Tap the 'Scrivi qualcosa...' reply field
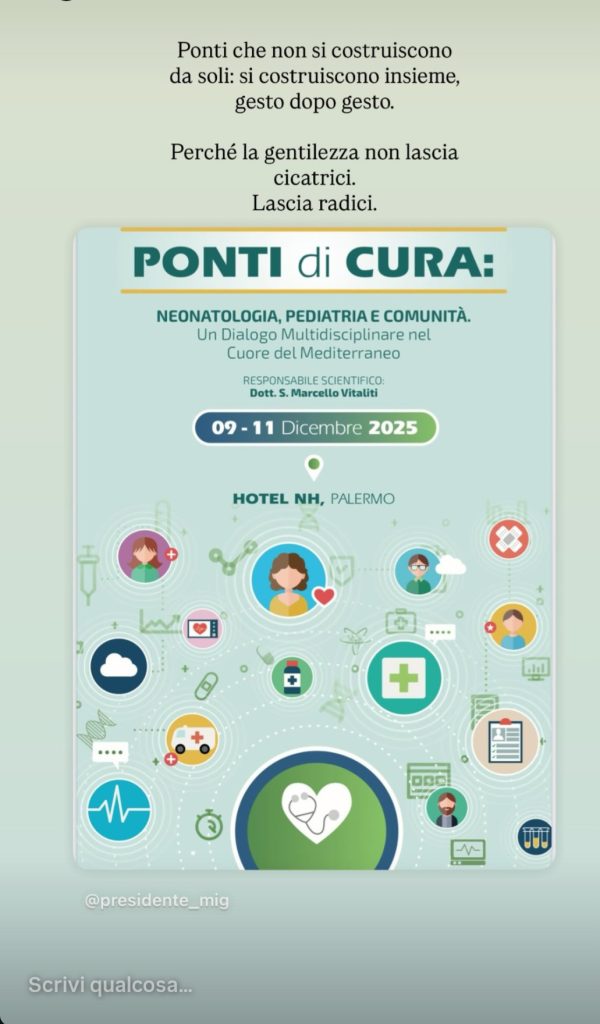Screen dimensions: 600x1024 (110, 985)
